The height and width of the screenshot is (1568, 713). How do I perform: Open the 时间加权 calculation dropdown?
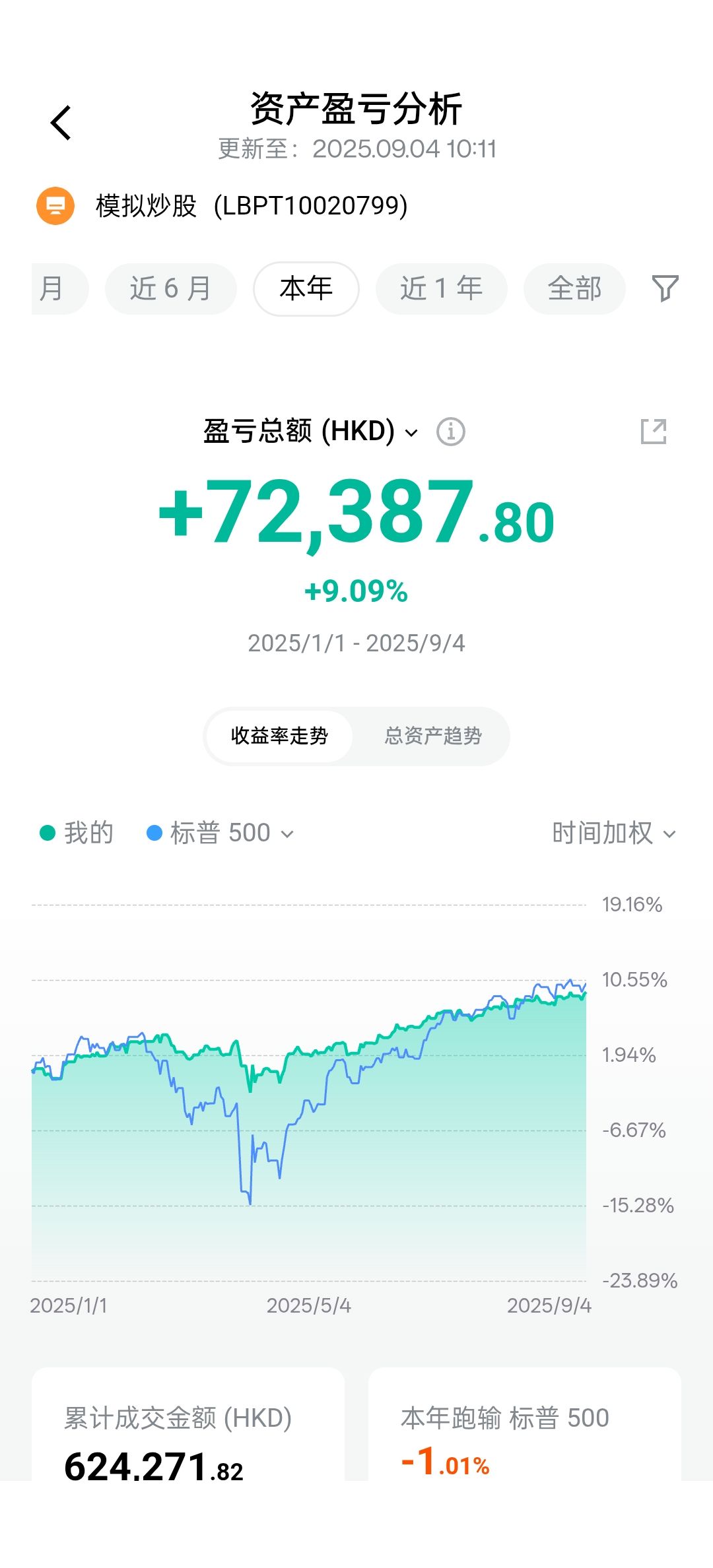[614, 833]
